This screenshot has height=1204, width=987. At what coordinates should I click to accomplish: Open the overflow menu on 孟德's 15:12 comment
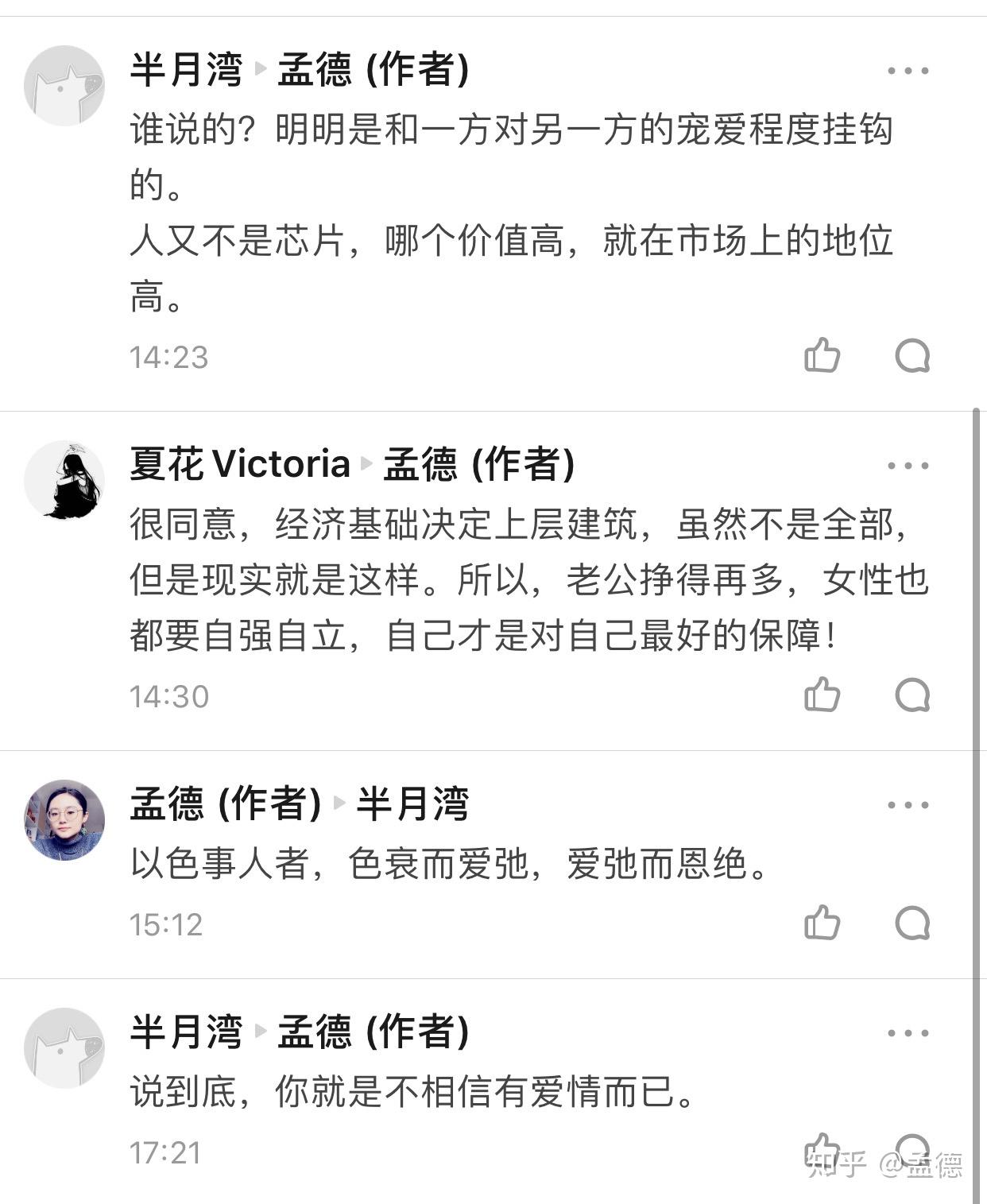(x=908, y=805)
